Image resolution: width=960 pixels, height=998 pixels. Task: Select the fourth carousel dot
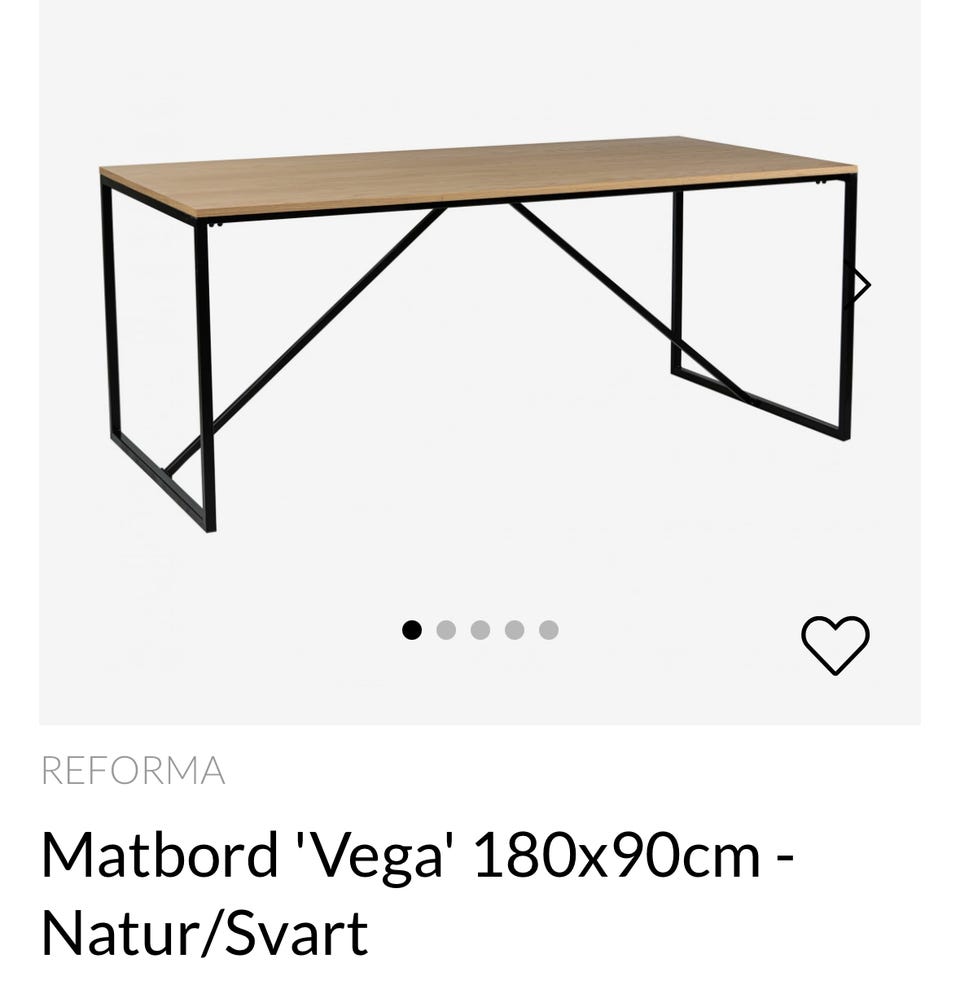coord(515,629)
